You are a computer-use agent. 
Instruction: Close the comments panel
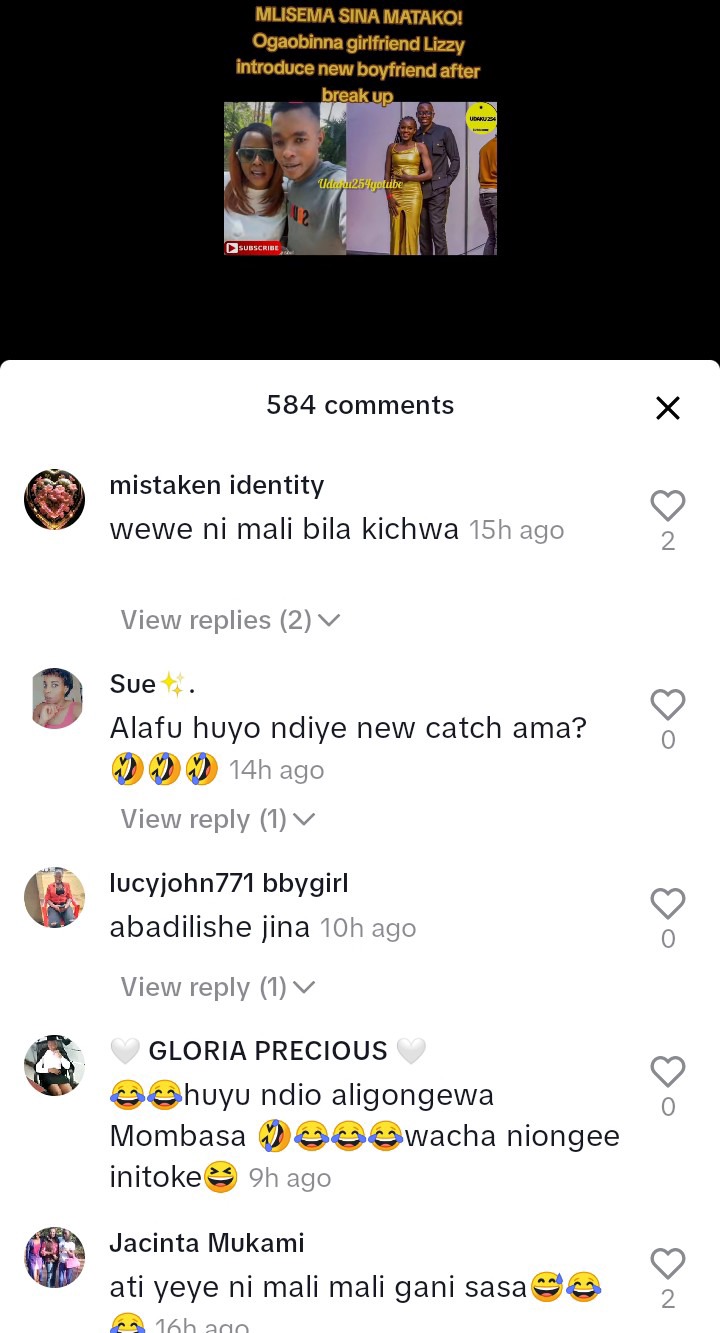667,407
